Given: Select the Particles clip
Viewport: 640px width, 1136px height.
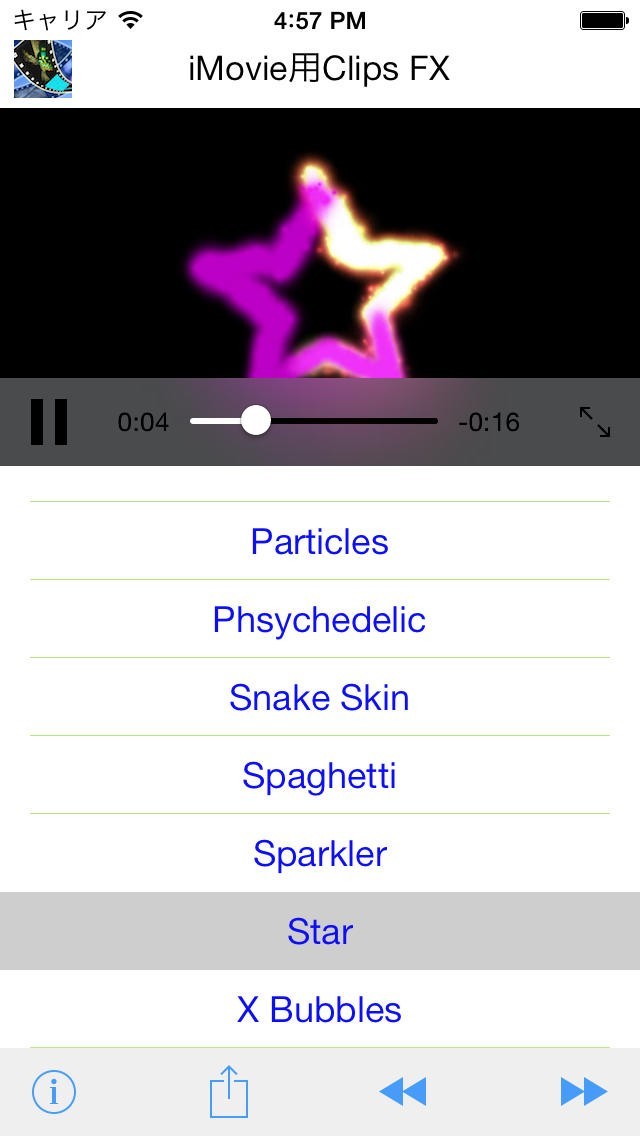Looking at the screenshot, I should click(320, 541).
